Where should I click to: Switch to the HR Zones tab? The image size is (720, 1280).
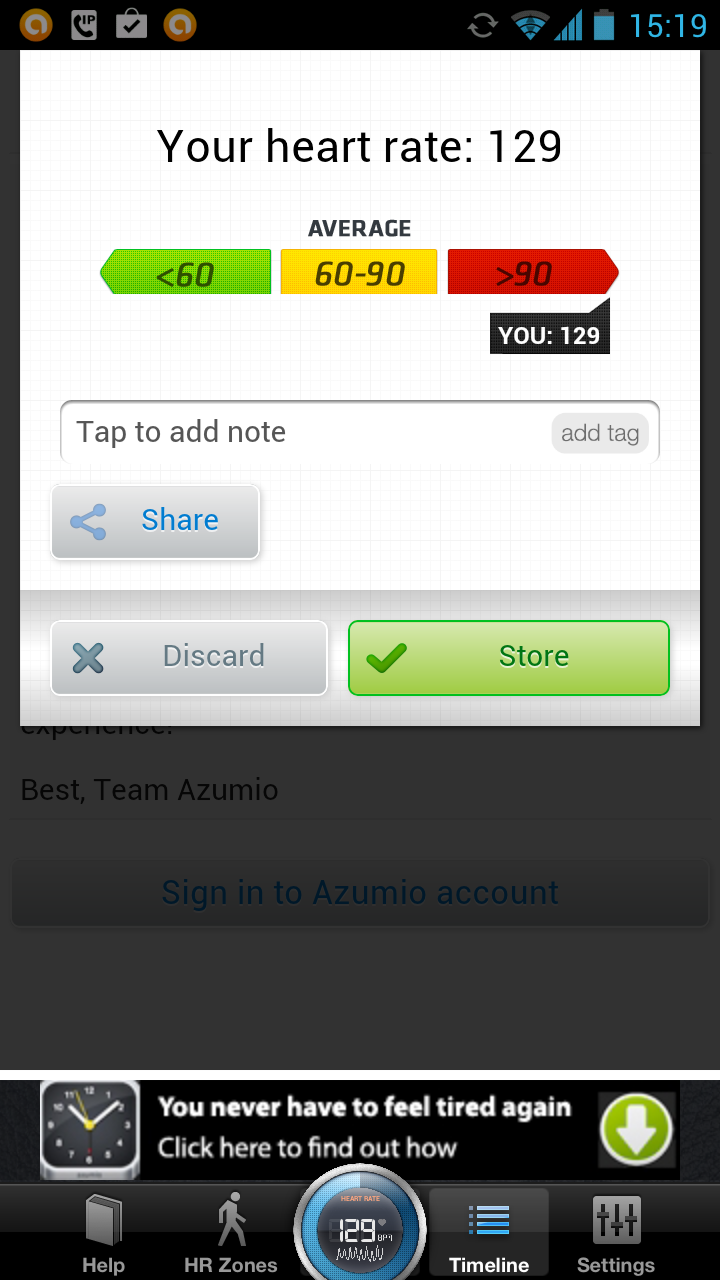click(x=231, y=1235)
